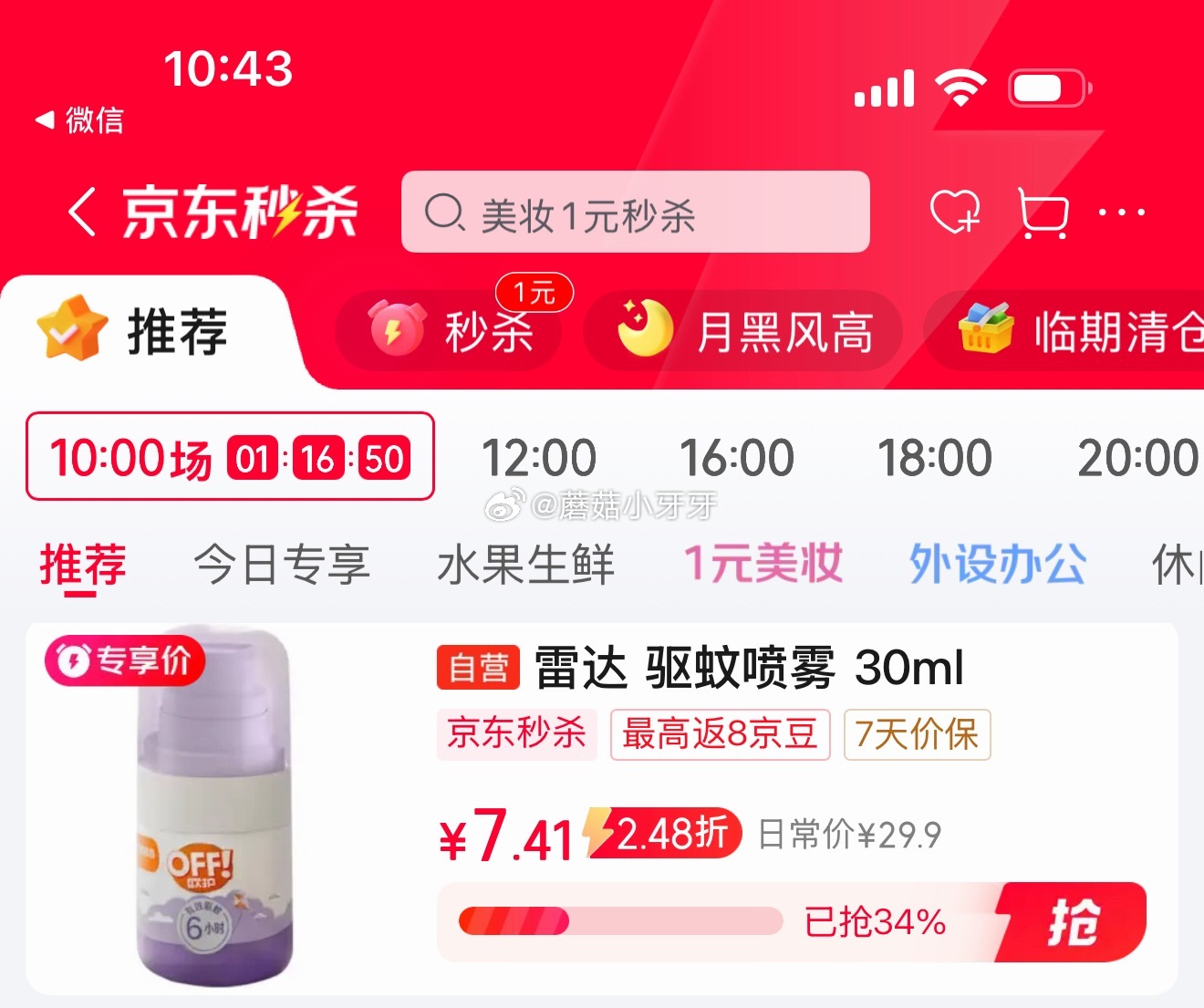Open the shopping cart
Viewport: 1204px width, 1008px height.
[x=1042, y=213]
